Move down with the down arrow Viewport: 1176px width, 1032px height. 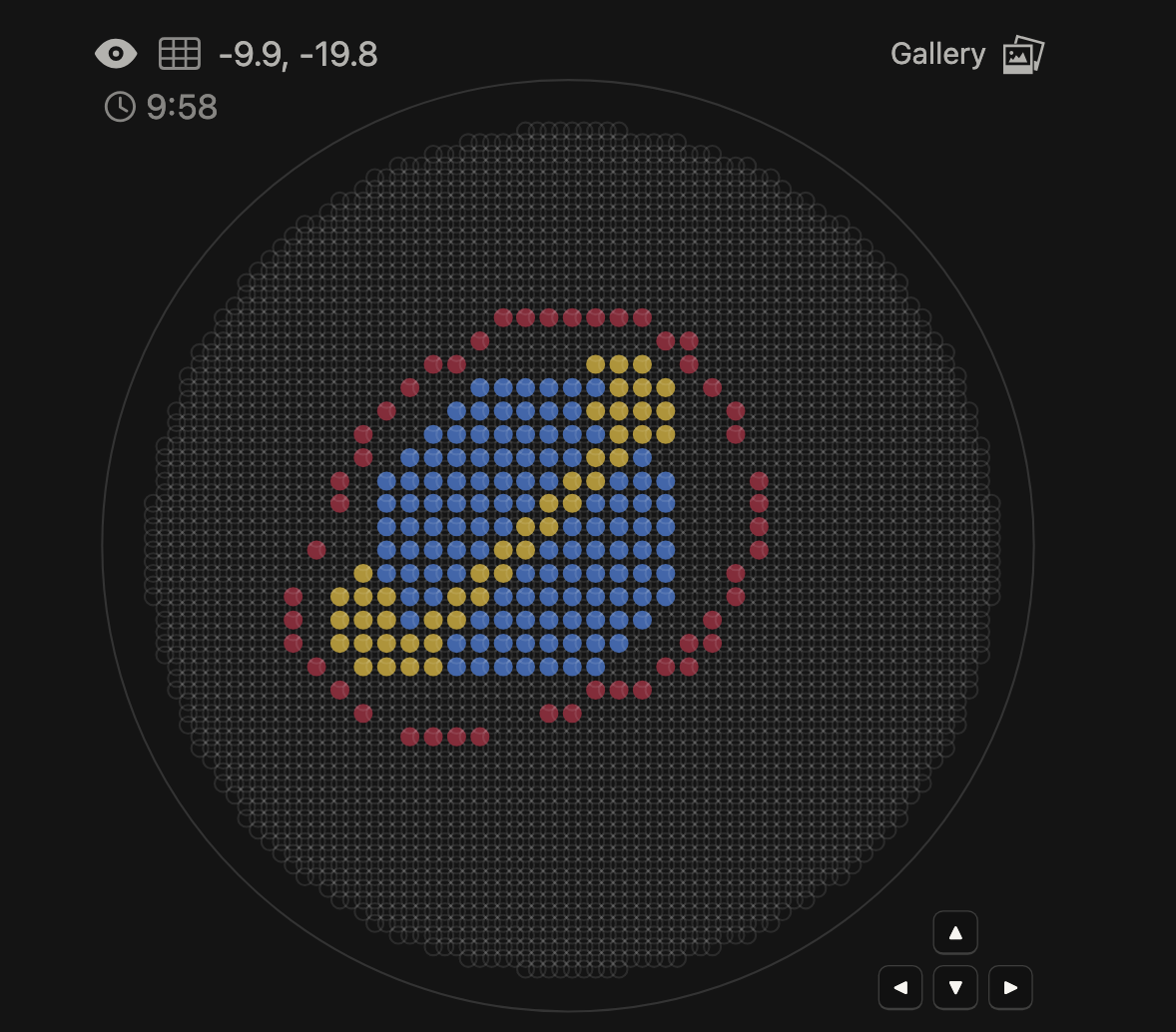click(x=955, y=988)
